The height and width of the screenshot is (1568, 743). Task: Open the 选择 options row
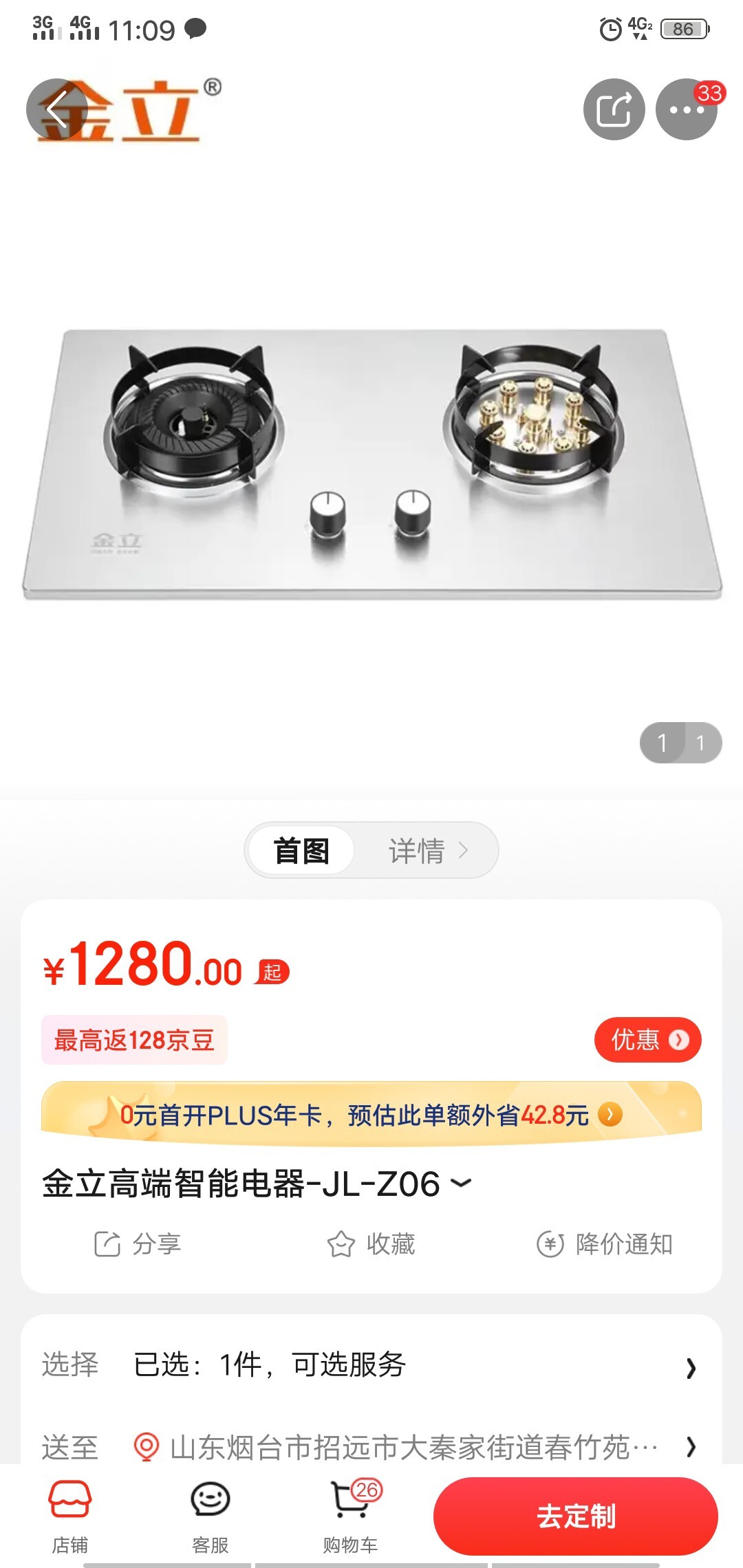371,1365
